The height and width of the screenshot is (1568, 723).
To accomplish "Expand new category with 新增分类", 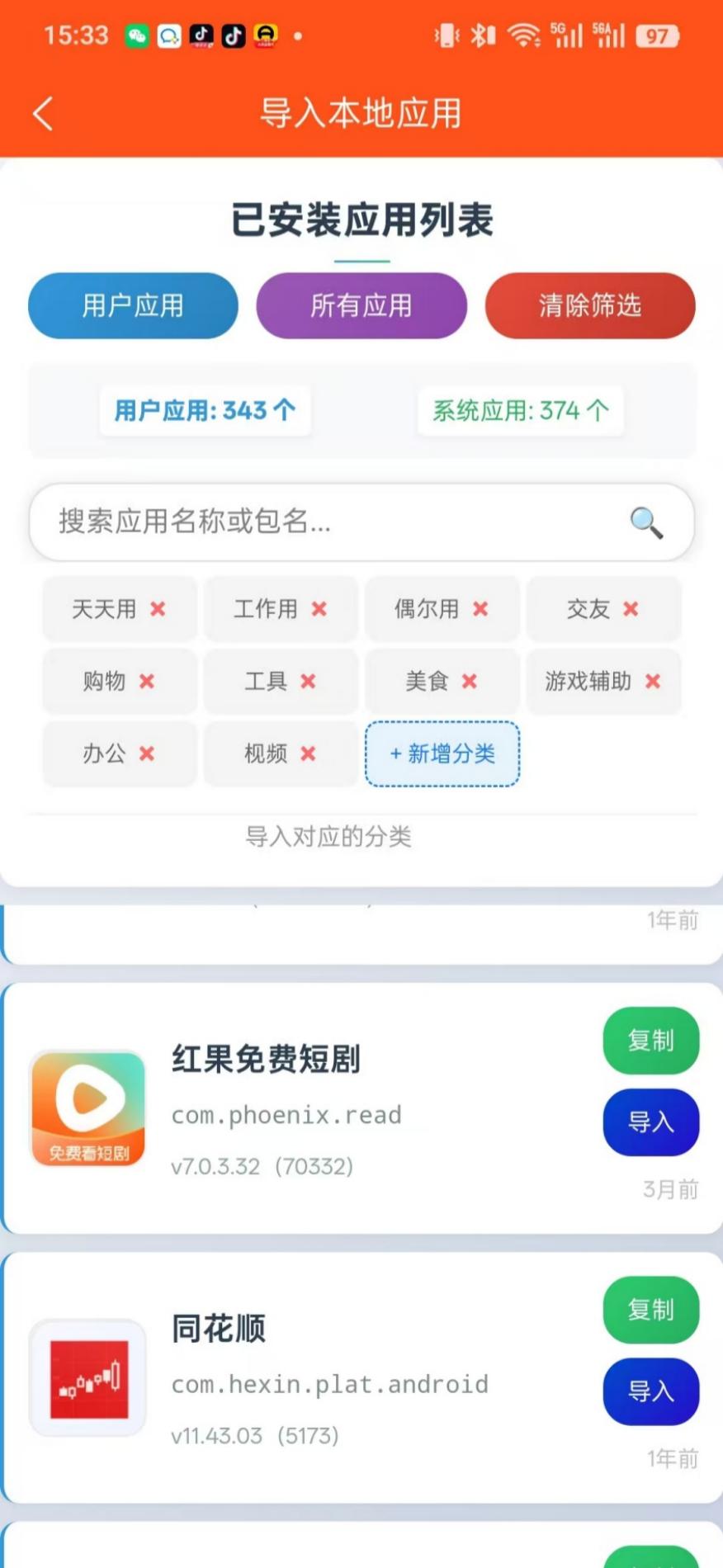I will 442,754.
